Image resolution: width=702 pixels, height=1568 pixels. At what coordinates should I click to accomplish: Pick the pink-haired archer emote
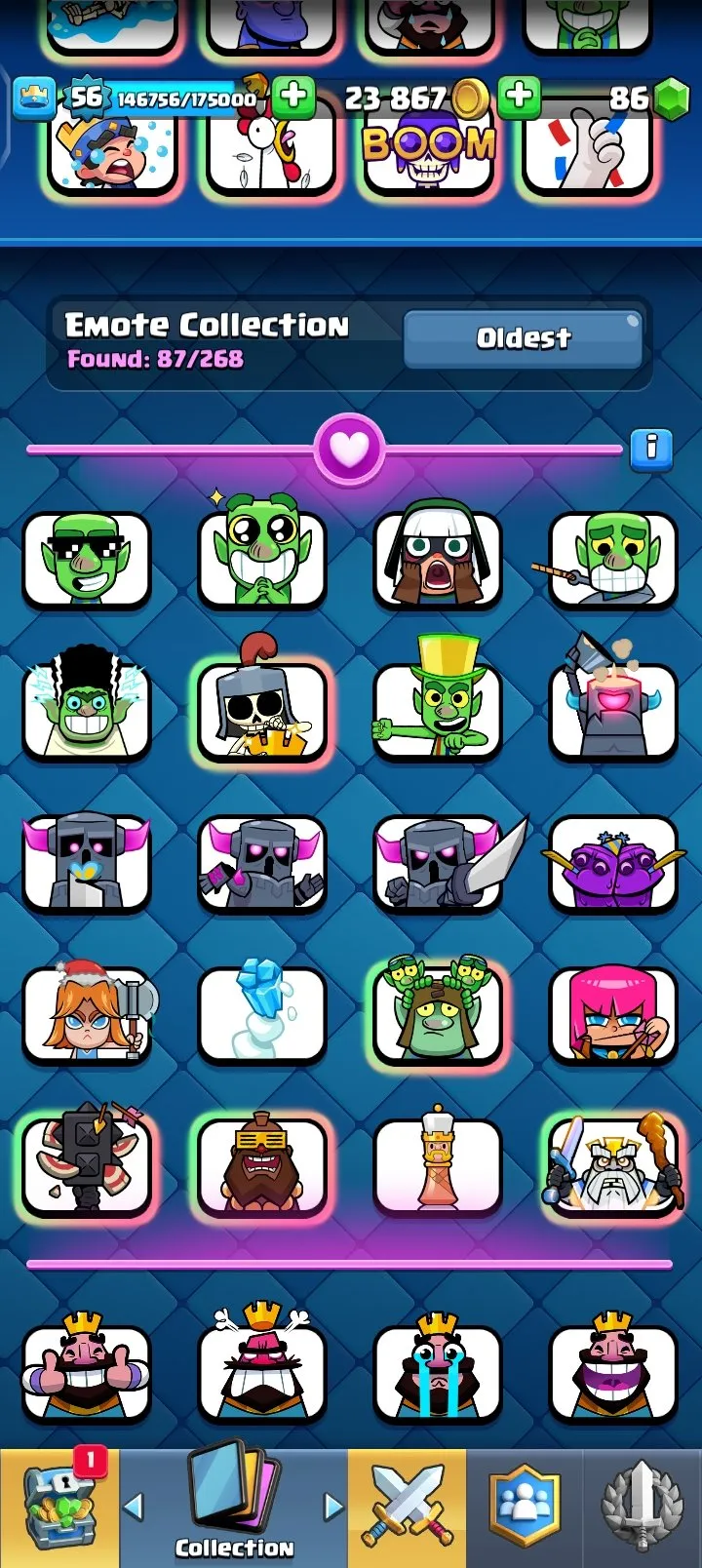coord(613,1014)
